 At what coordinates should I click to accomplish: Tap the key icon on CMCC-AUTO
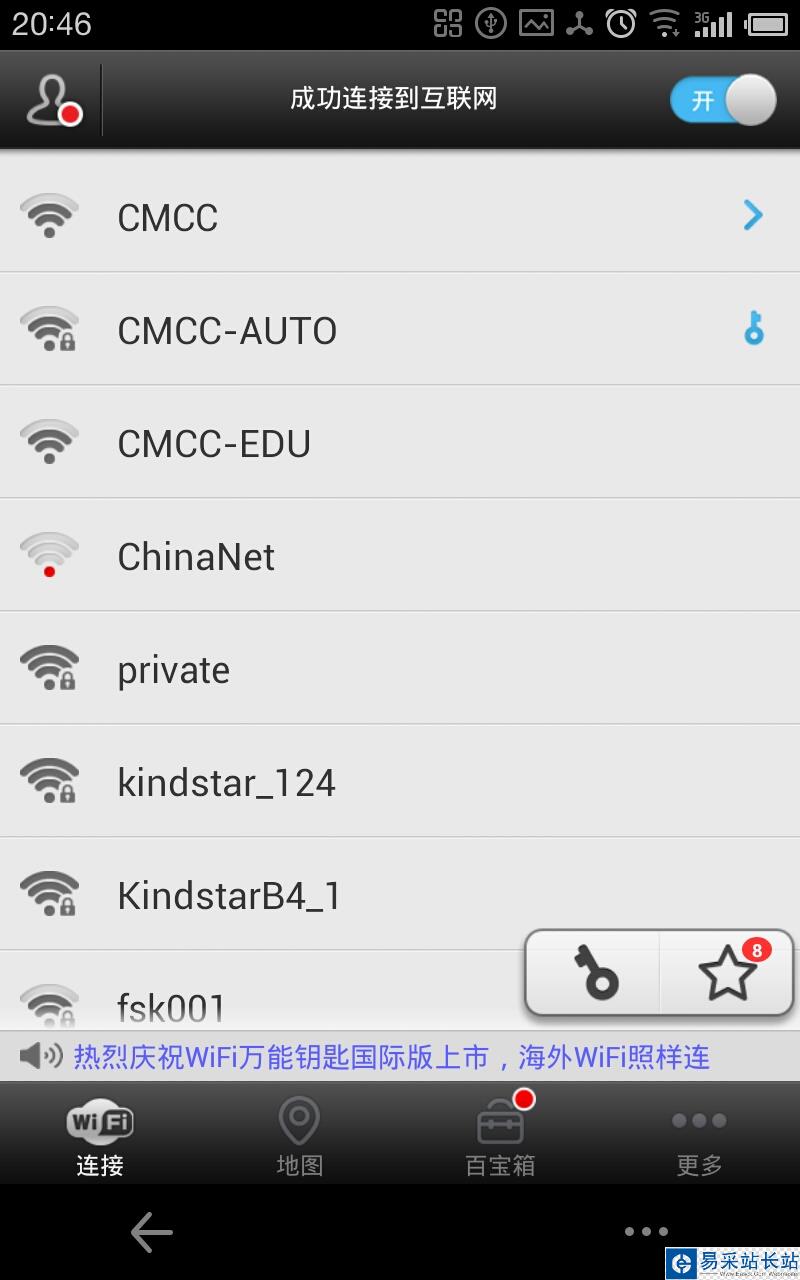point(753,328)
